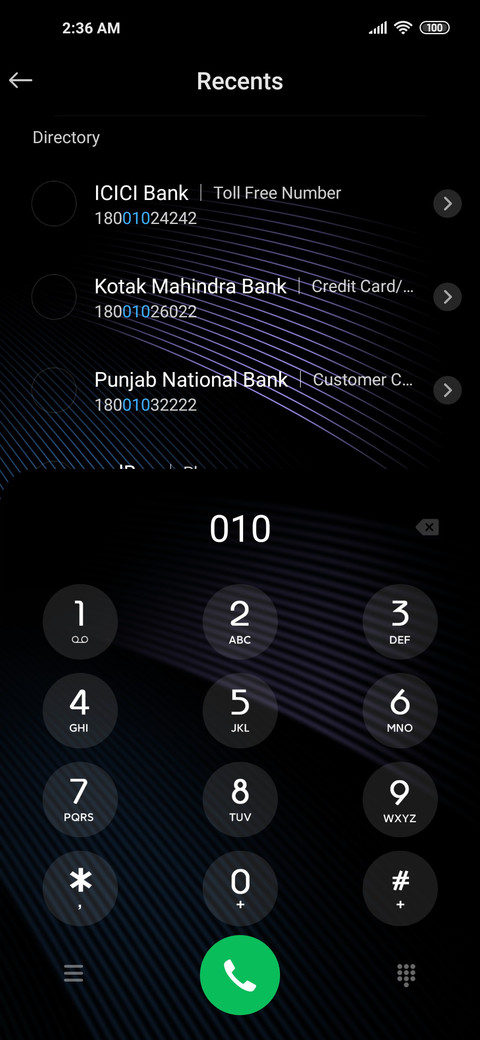Screen dimensions: 480x1040
Task: Tap the hash key on the dialpad
Action: [x=400, y=888]
